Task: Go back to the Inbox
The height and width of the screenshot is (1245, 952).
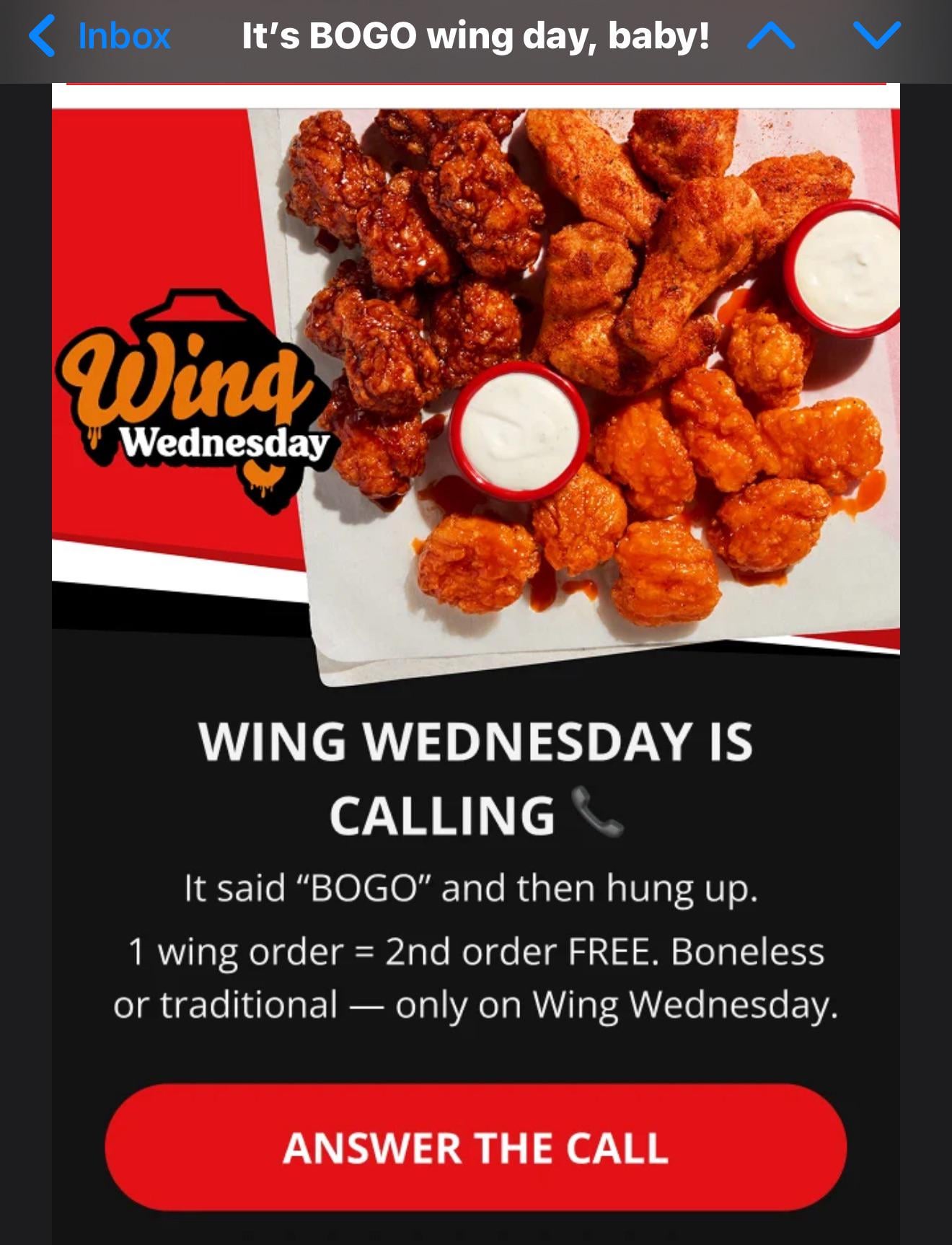Action: pos(100,36)
